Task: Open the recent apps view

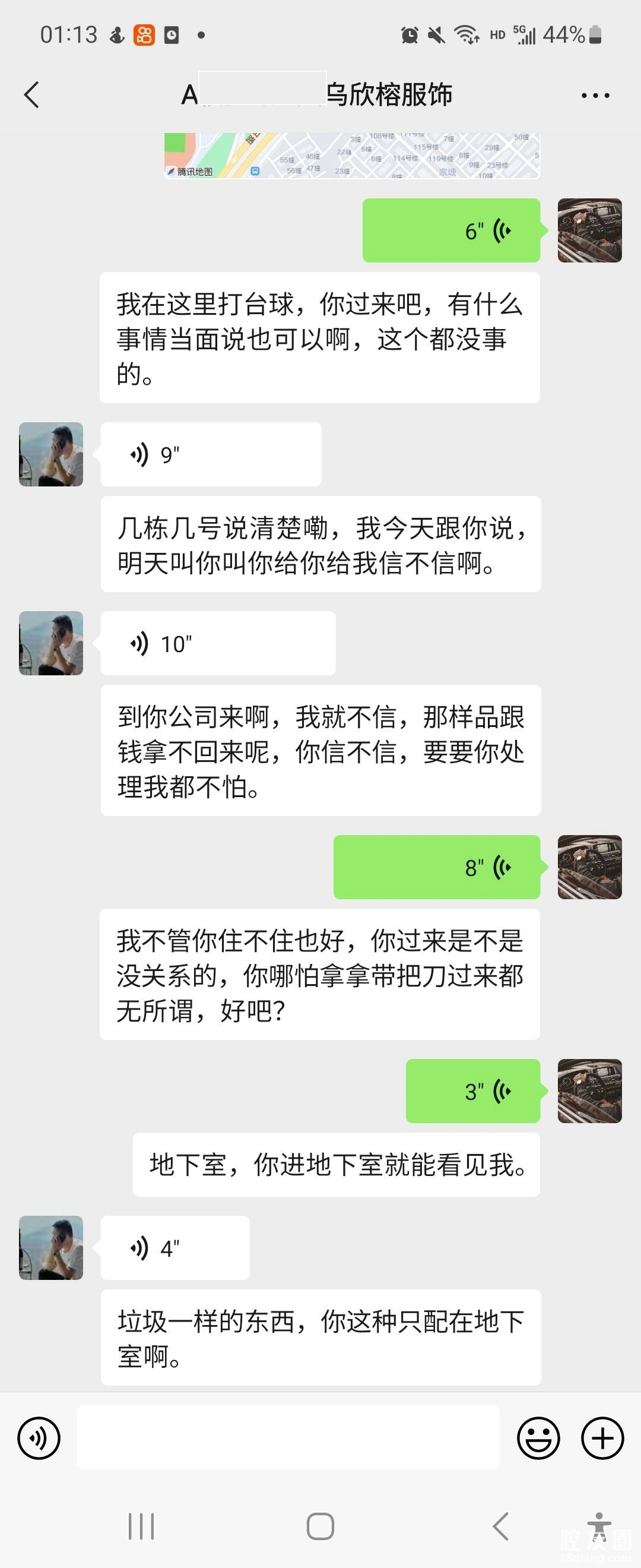Action: [x=141, y=1527]
